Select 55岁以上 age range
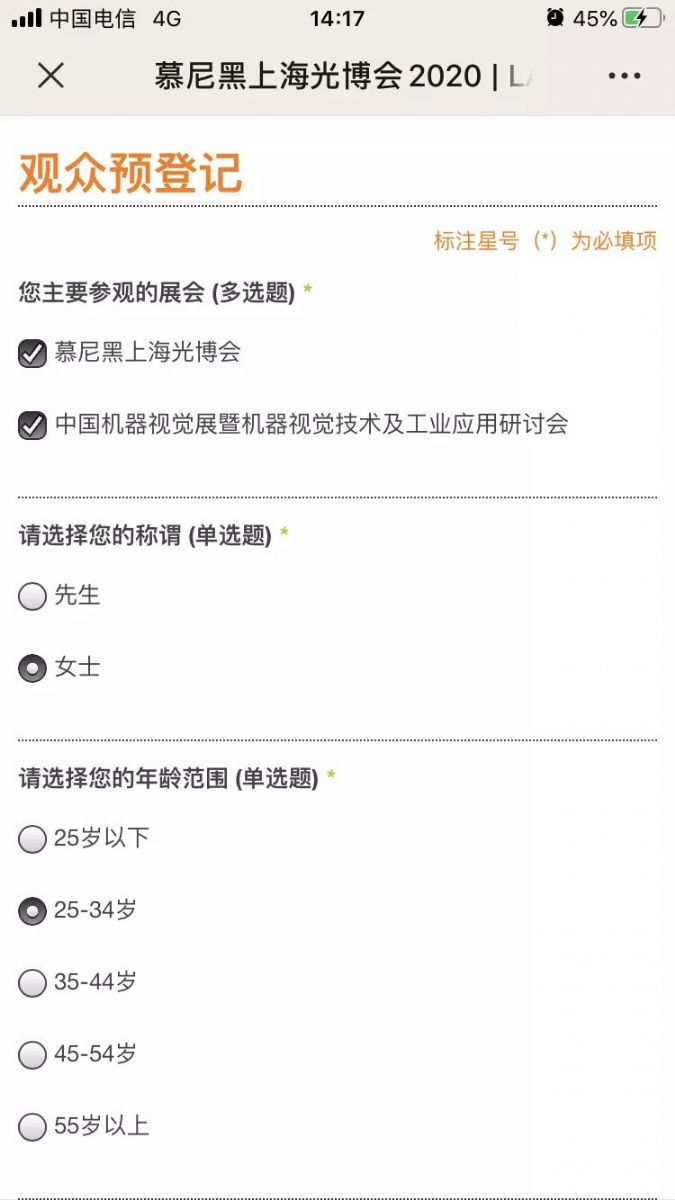The image size is (675, 1200). click(x=33, y=1127)
